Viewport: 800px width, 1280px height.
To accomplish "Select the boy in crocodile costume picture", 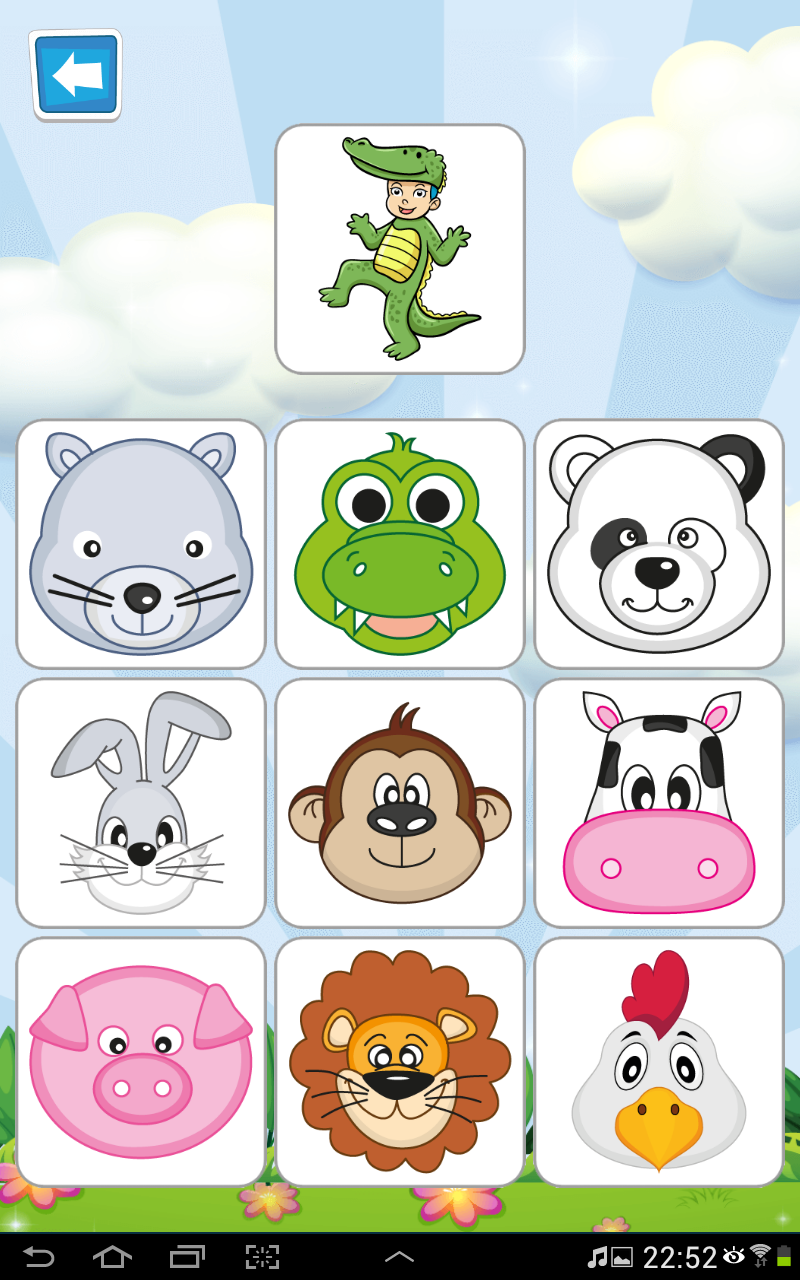I will (399, 247).
